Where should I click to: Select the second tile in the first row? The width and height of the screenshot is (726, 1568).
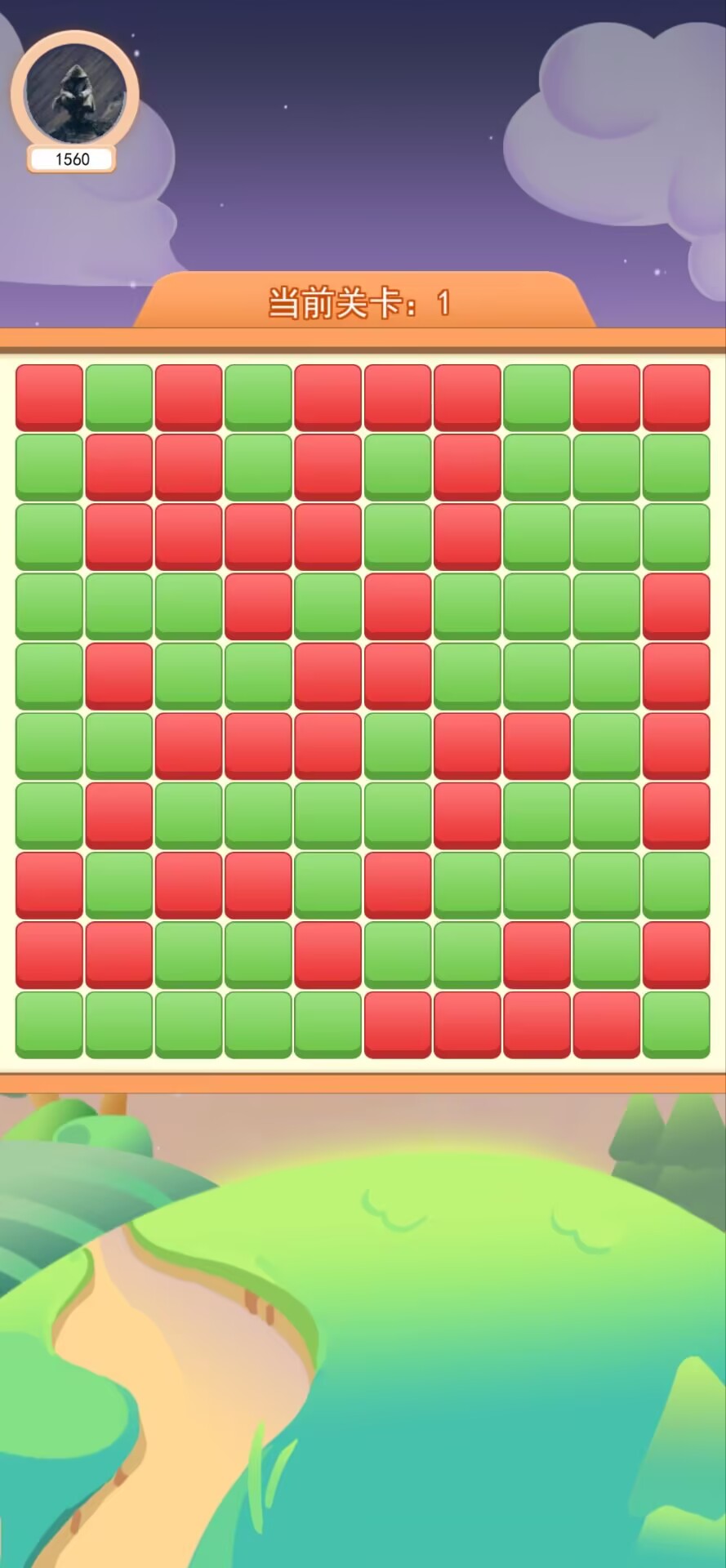(x=119, y=397)
